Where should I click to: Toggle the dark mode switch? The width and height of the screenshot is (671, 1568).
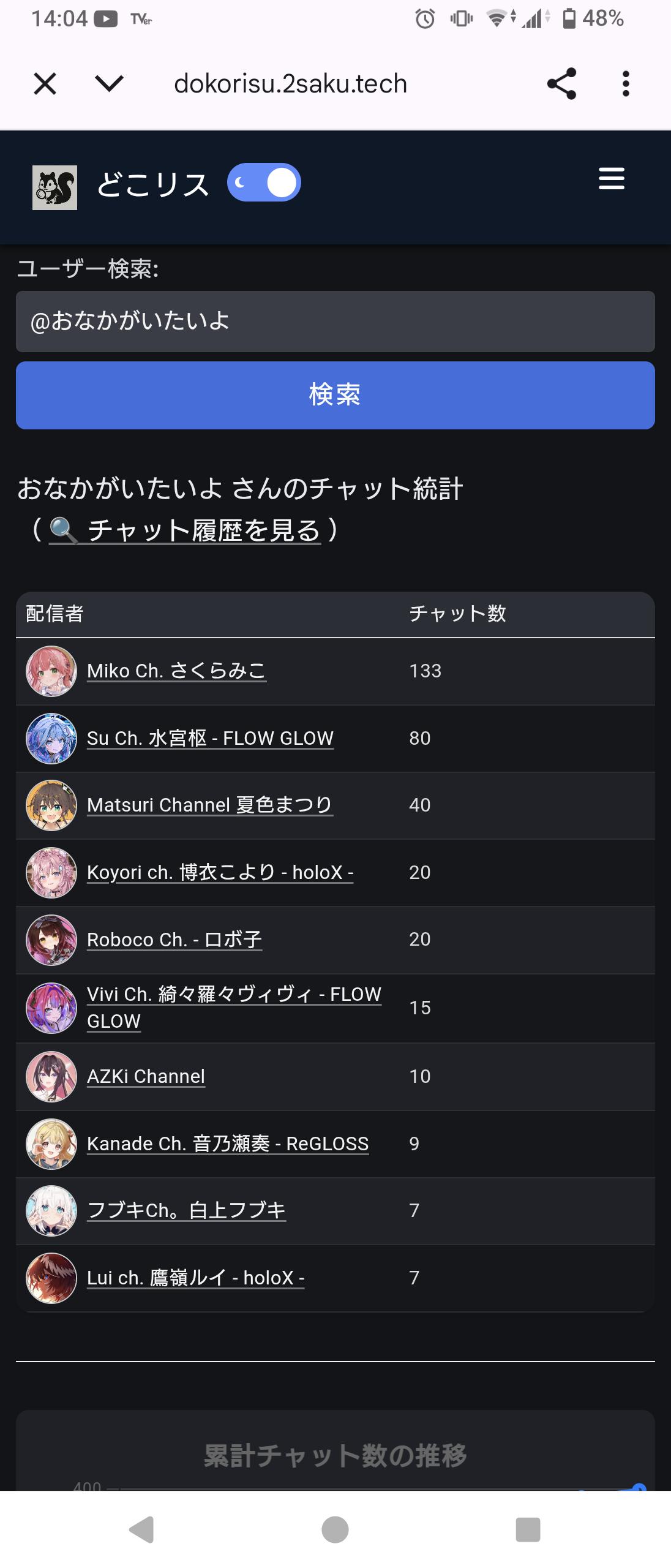pyautogui.click(x=264, y=183)
